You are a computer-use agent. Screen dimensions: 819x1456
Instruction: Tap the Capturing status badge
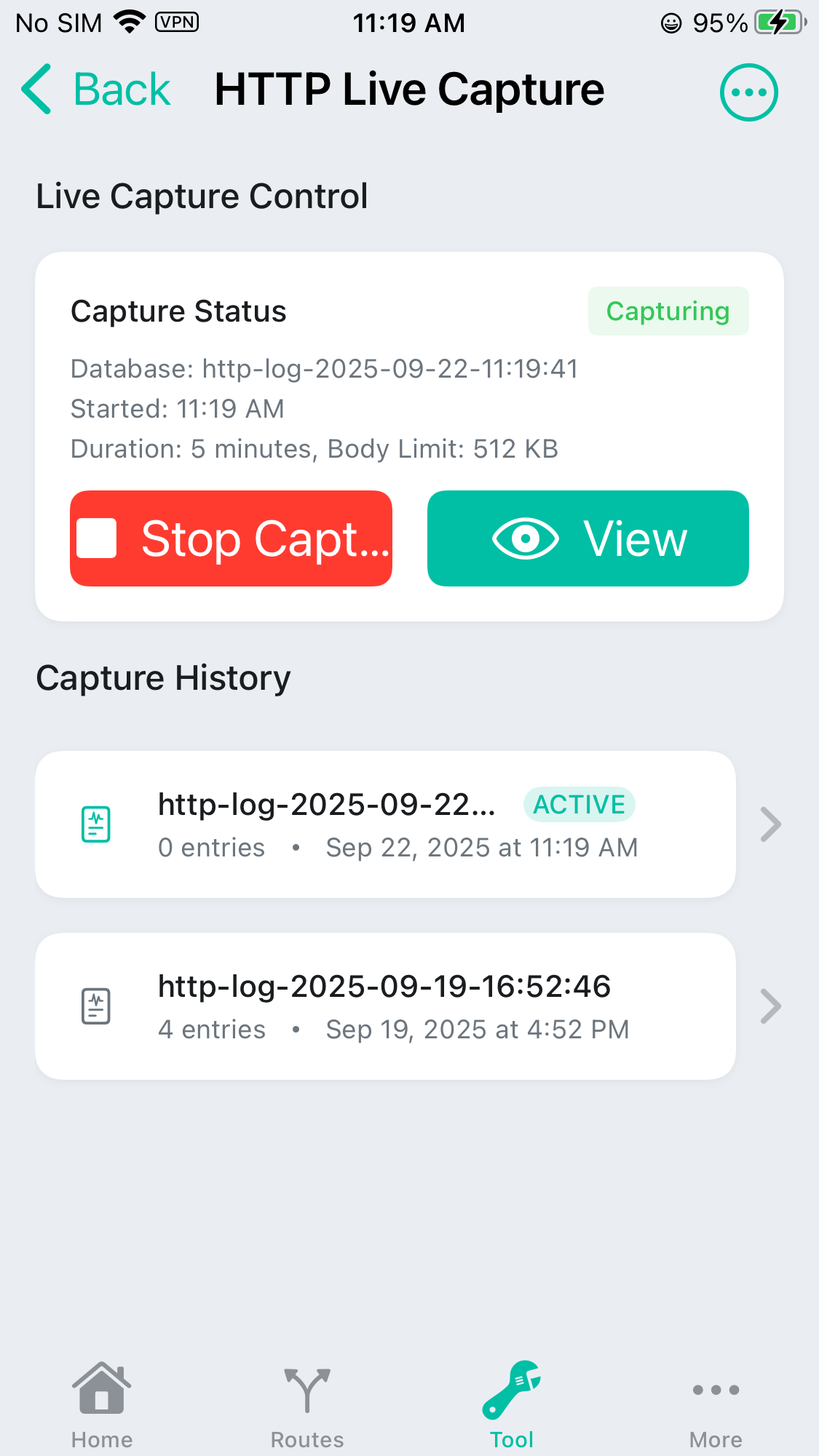(x=668, y=311)
